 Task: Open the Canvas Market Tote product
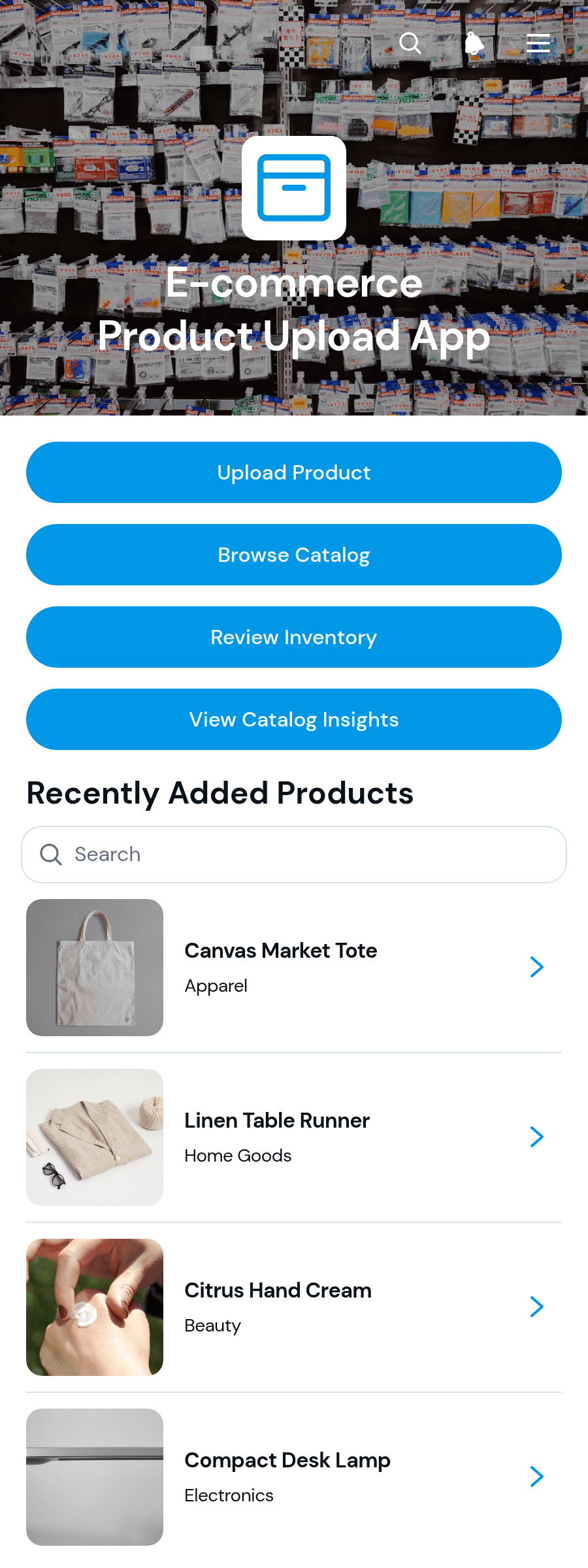point(294,968)
